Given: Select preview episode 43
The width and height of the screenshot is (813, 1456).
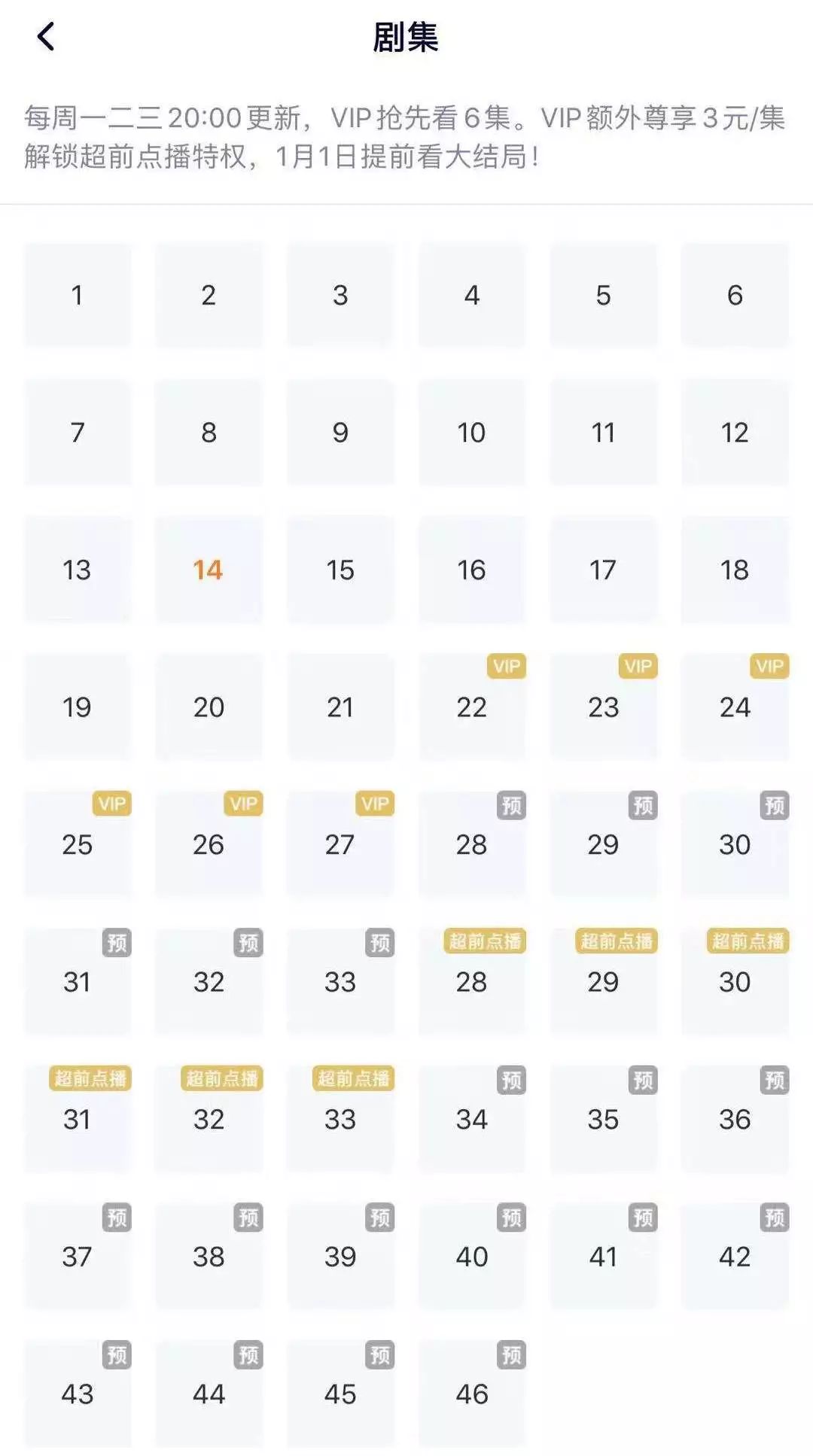Looking at the screenshot, I should point(77,1394).
